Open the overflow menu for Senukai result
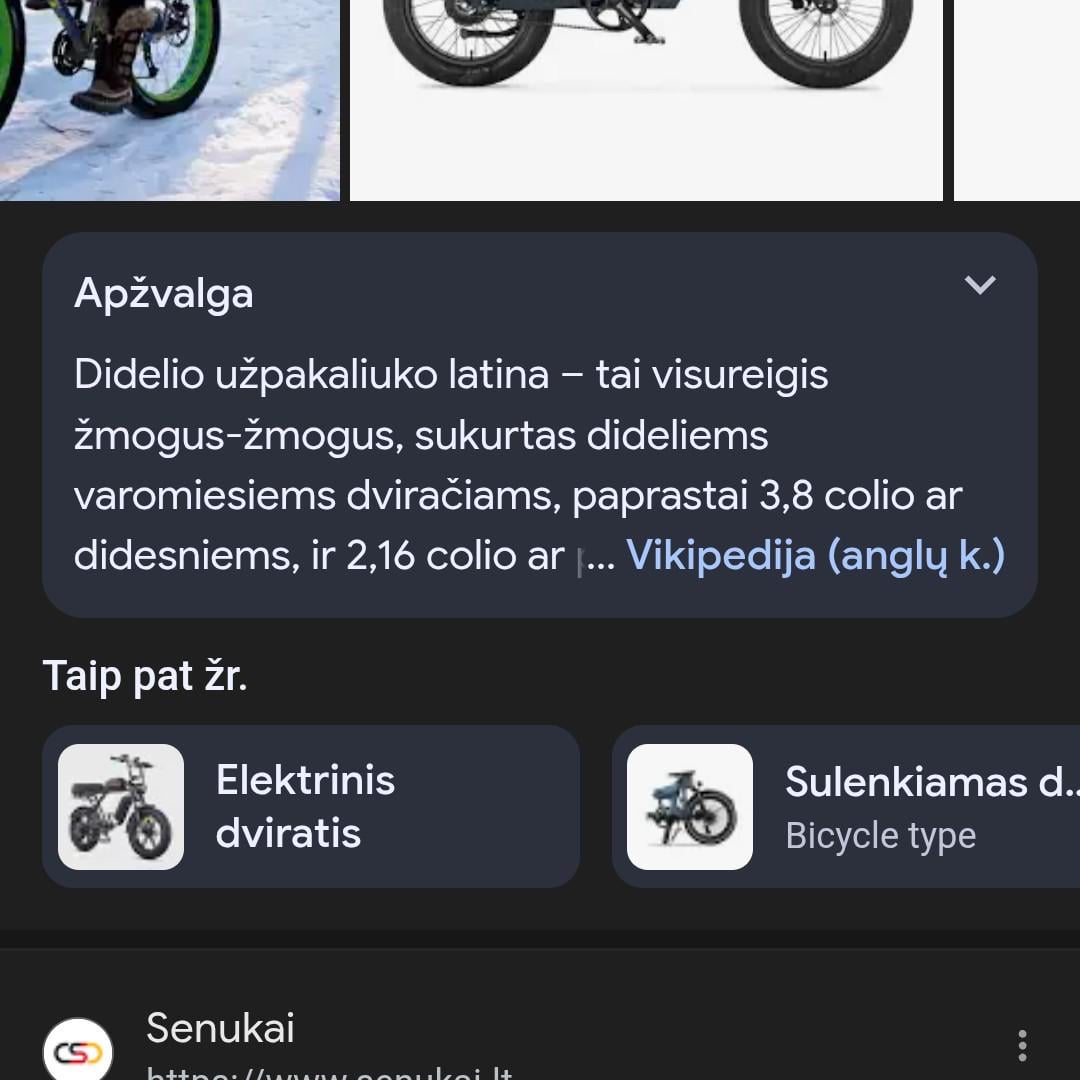The width and height of the screenshot is (1080, 1080). click(1021, 1045)
